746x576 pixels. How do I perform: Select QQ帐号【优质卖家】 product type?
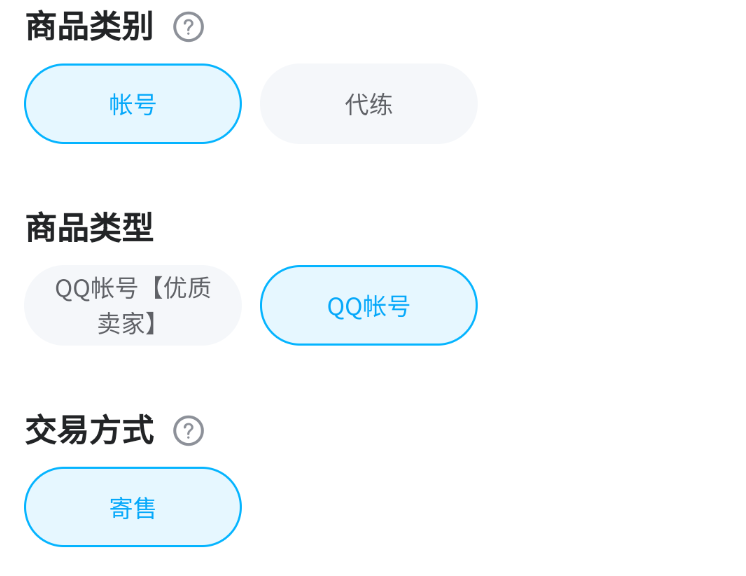[x=133, y=305]
